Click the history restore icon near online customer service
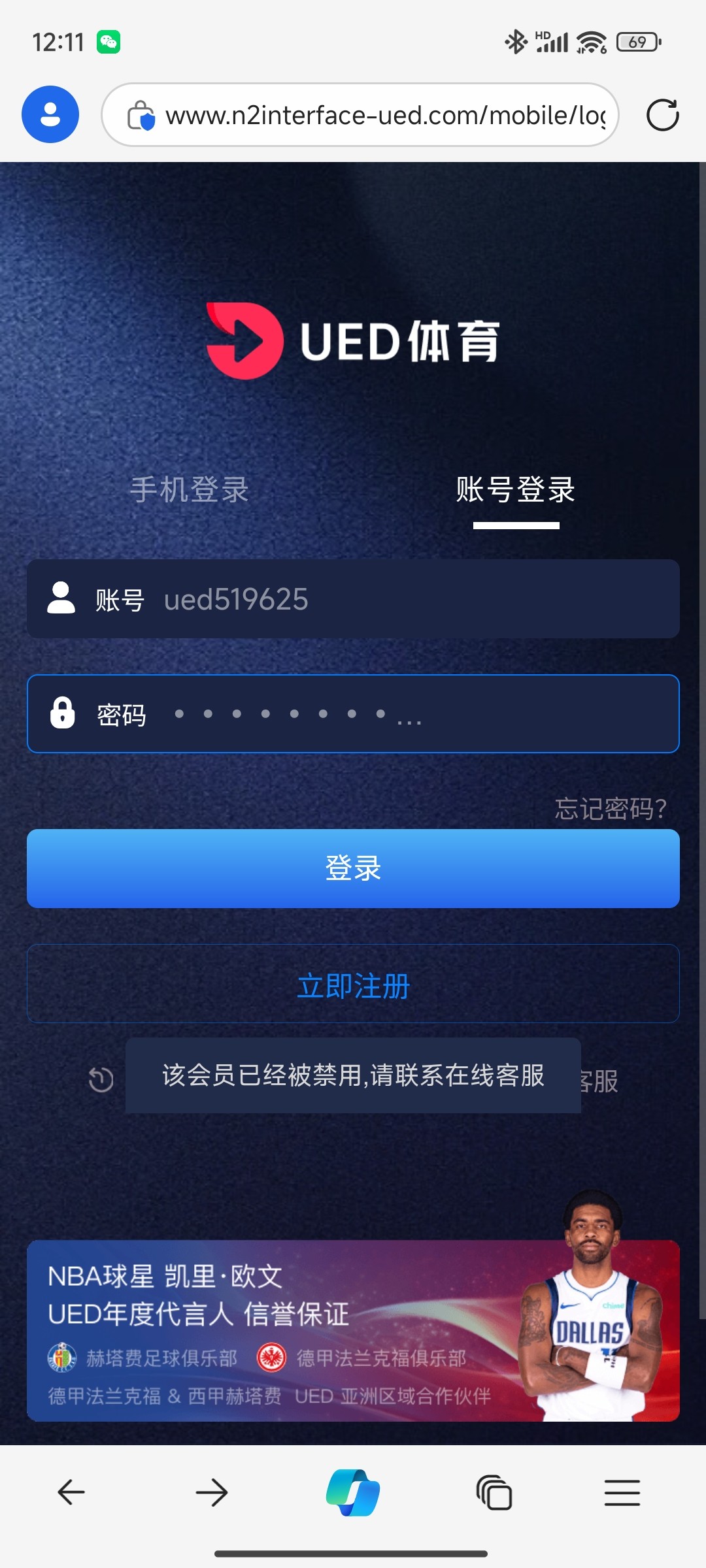This screenshot has width=706, height=1568. pyautogui.click(x=98, y=1077)
